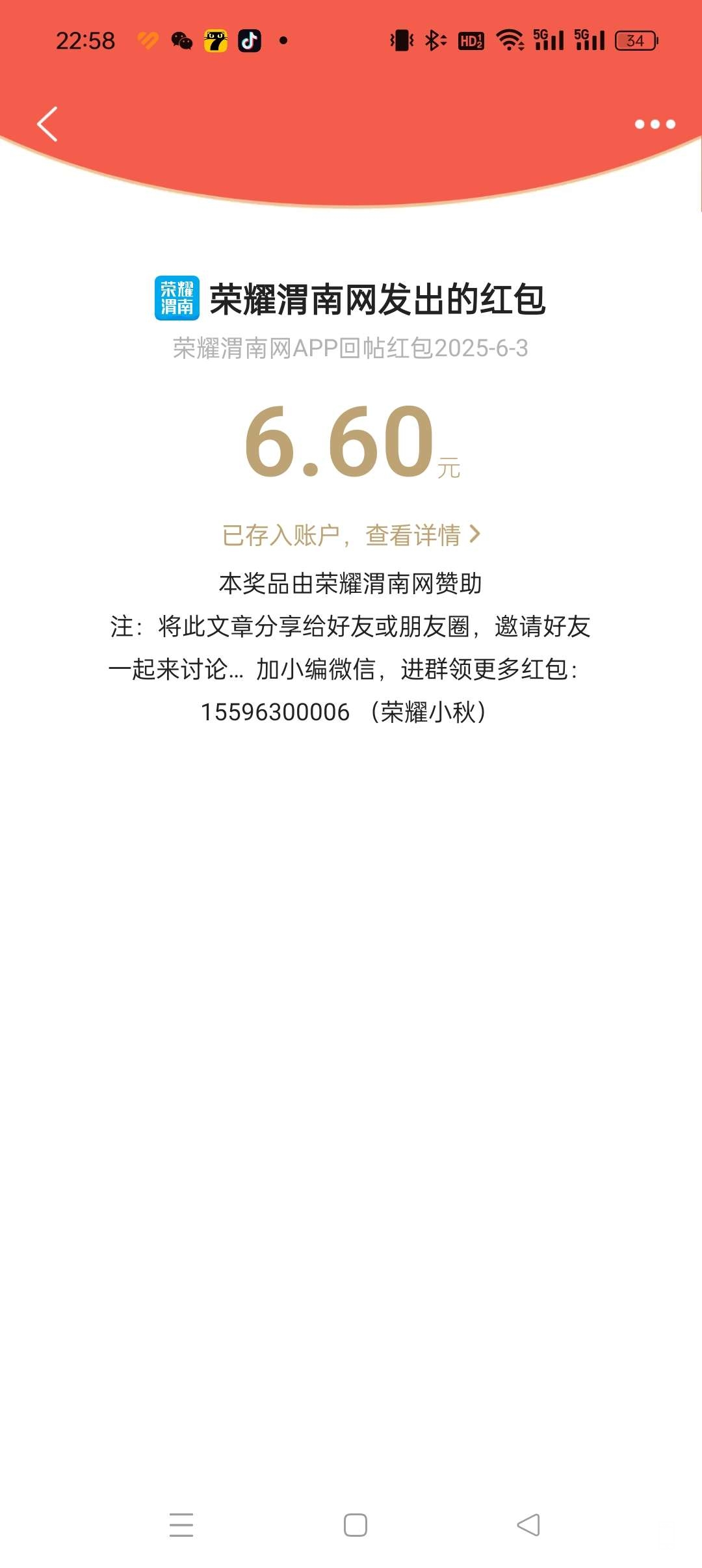Open the system recent apps menu

pos(181,1524)
